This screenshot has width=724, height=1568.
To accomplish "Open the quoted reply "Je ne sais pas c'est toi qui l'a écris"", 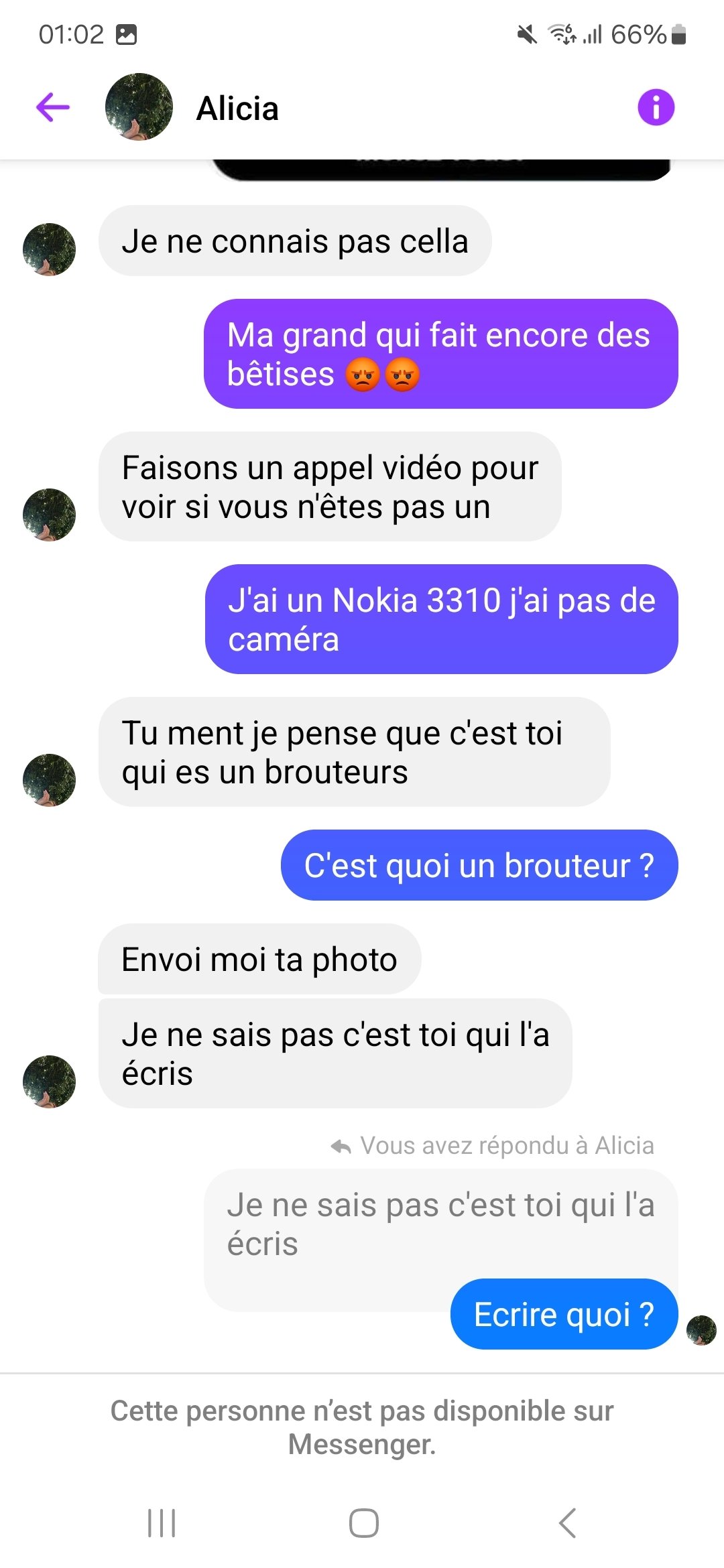I will 440,1225.
